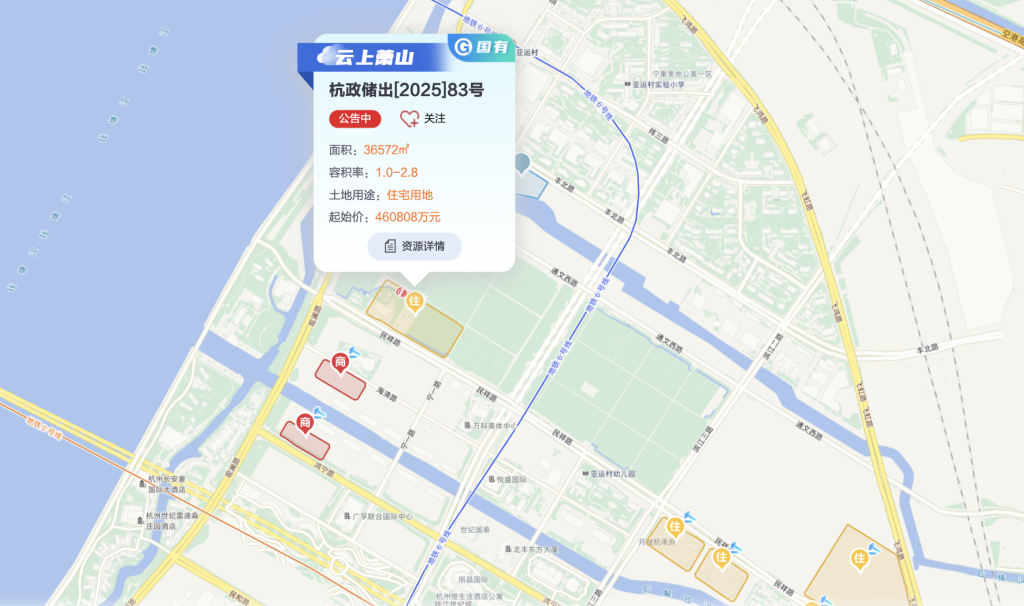1024x606 pixels.
Task: Select the 商 marker beside 海清路
Action: (340, 362)
